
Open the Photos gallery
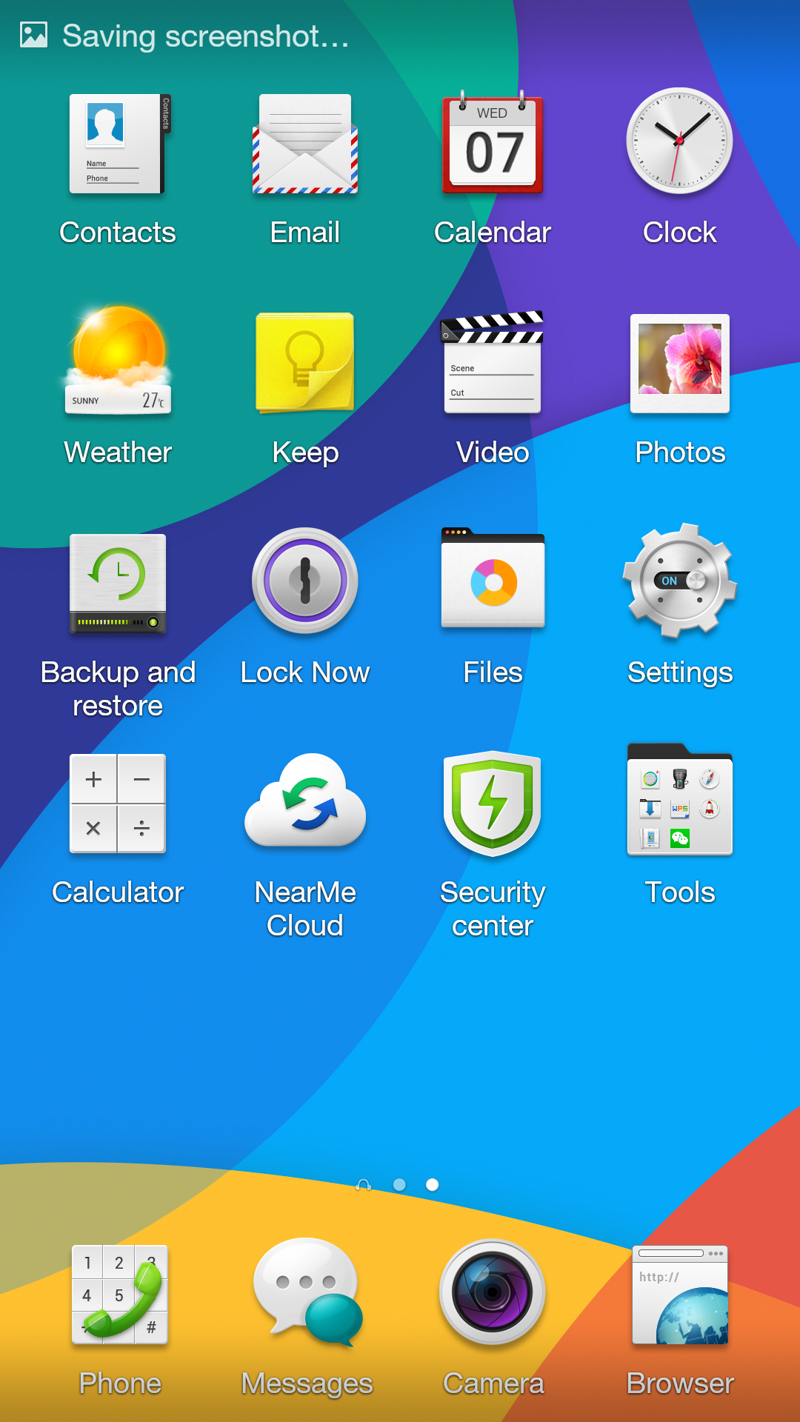[x=680, y=364]
